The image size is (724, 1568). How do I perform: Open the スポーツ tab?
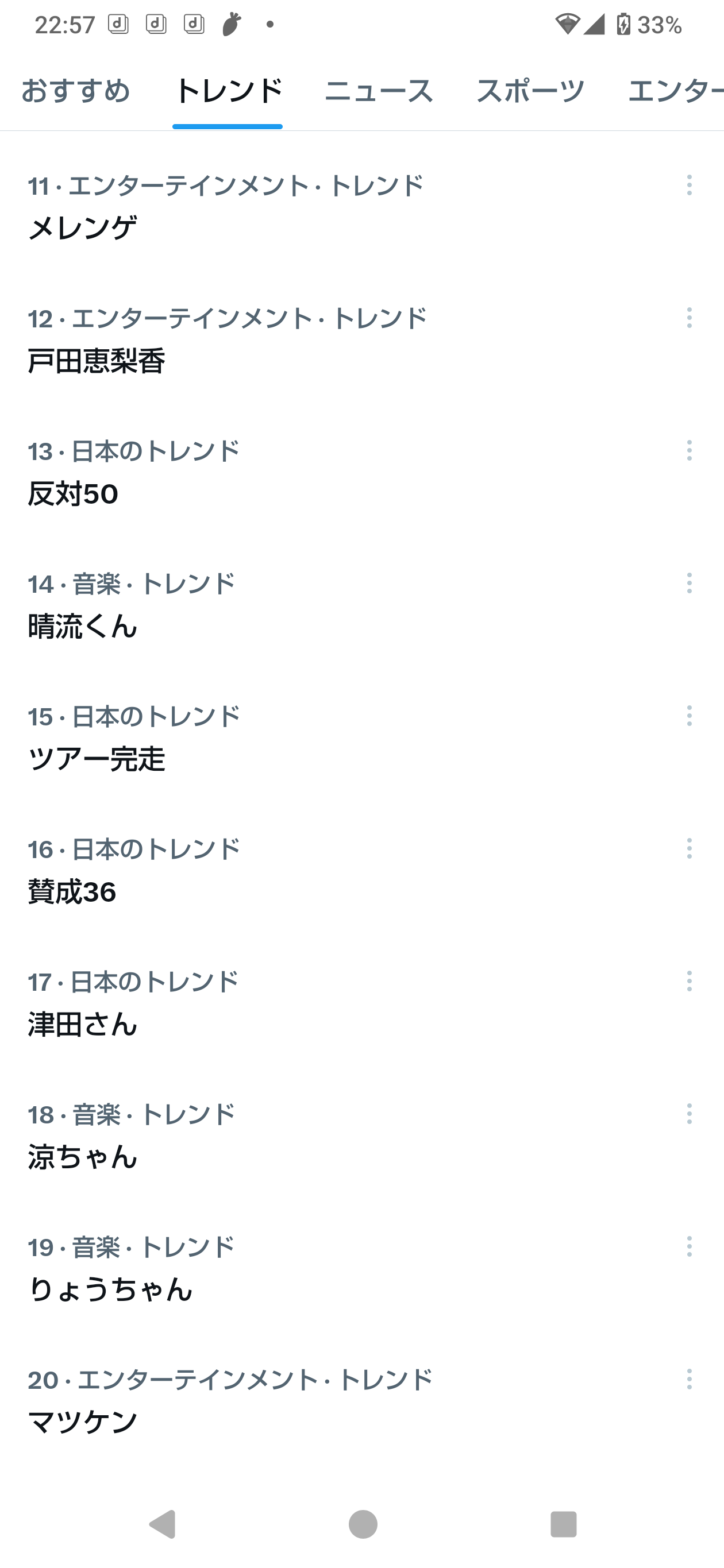point(530,91)
